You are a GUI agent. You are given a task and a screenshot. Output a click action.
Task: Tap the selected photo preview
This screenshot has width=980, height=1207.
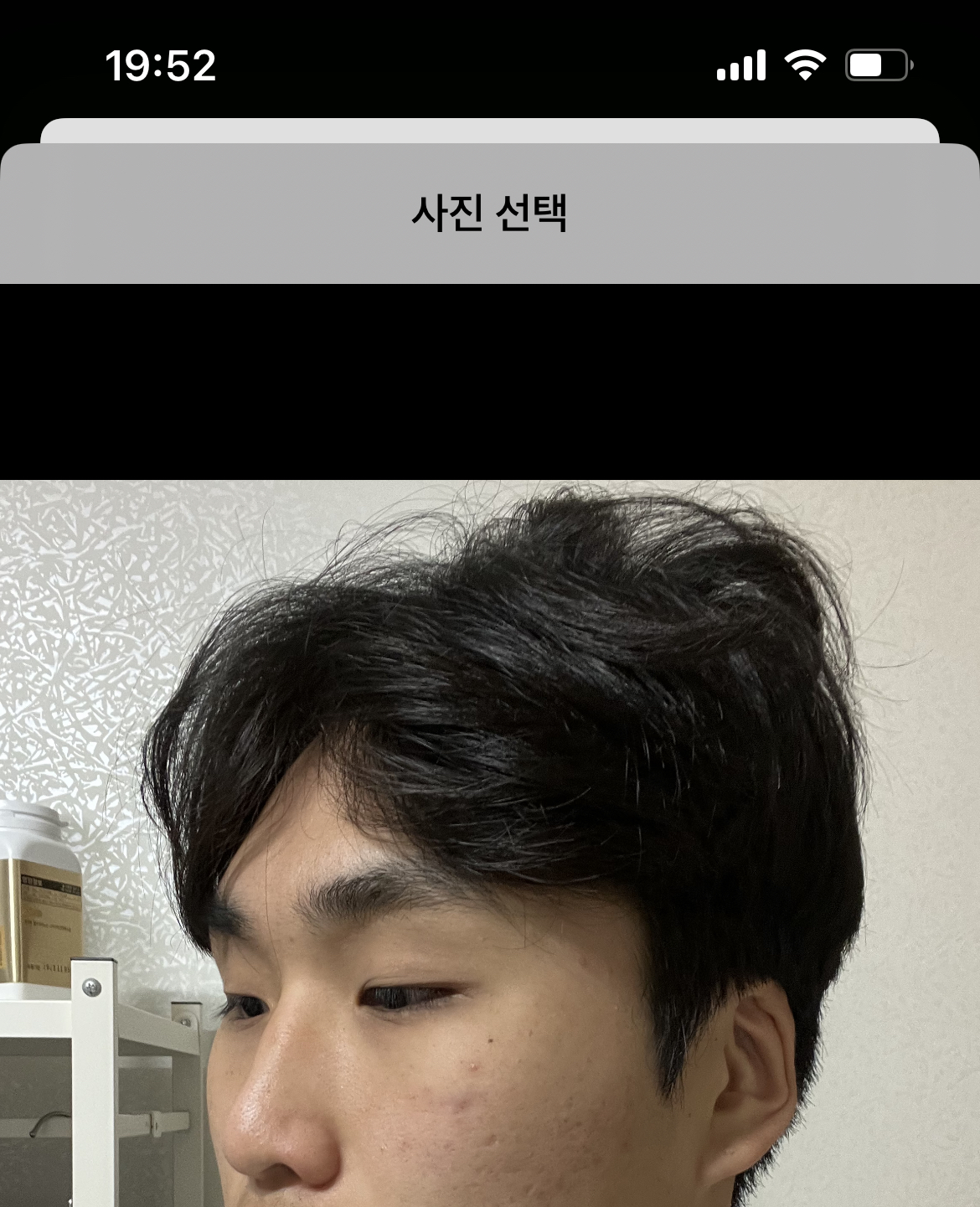490,842
